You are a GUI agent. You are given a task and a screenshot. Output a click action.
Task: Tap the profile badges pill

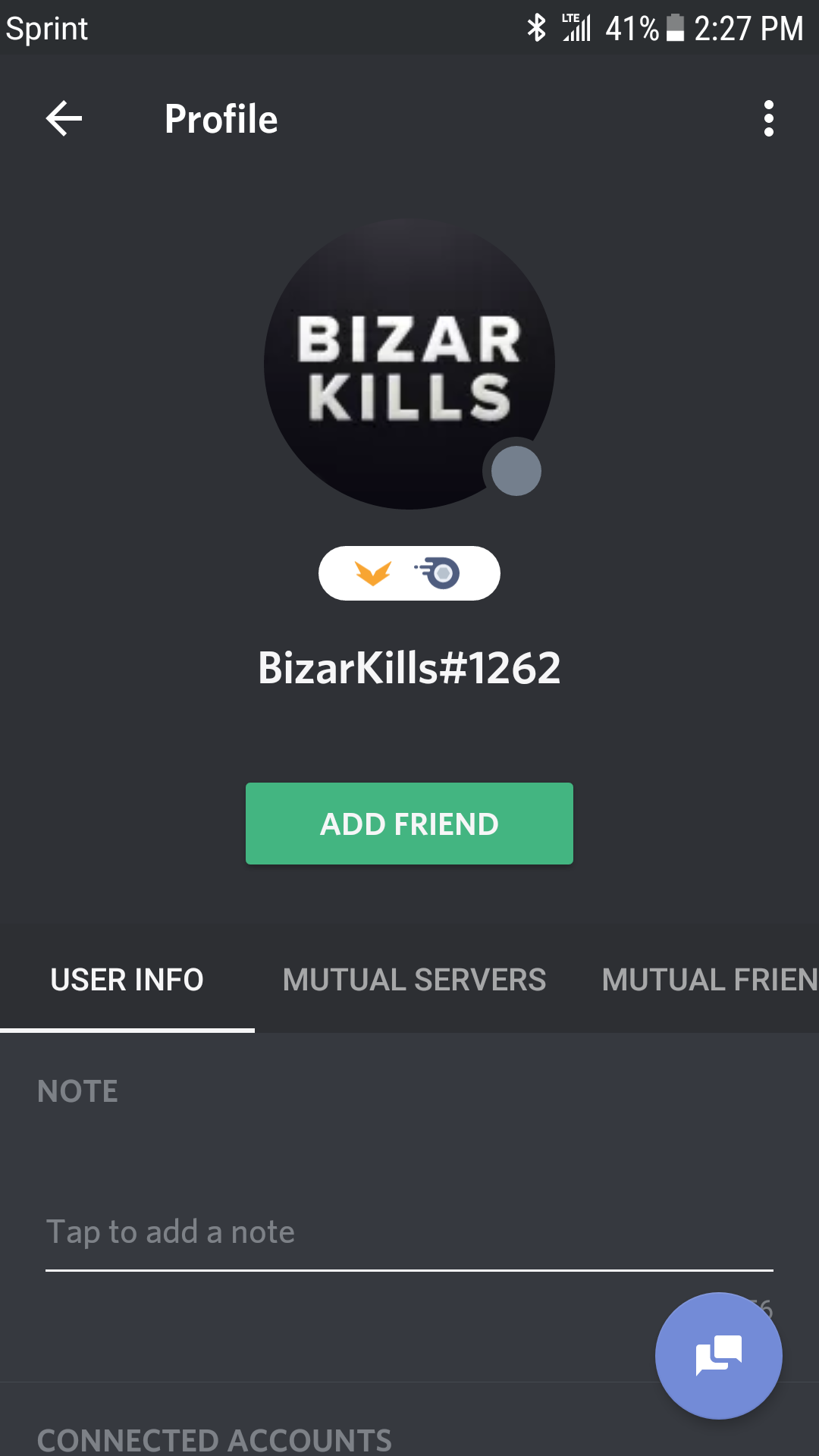tap(409, 573)
